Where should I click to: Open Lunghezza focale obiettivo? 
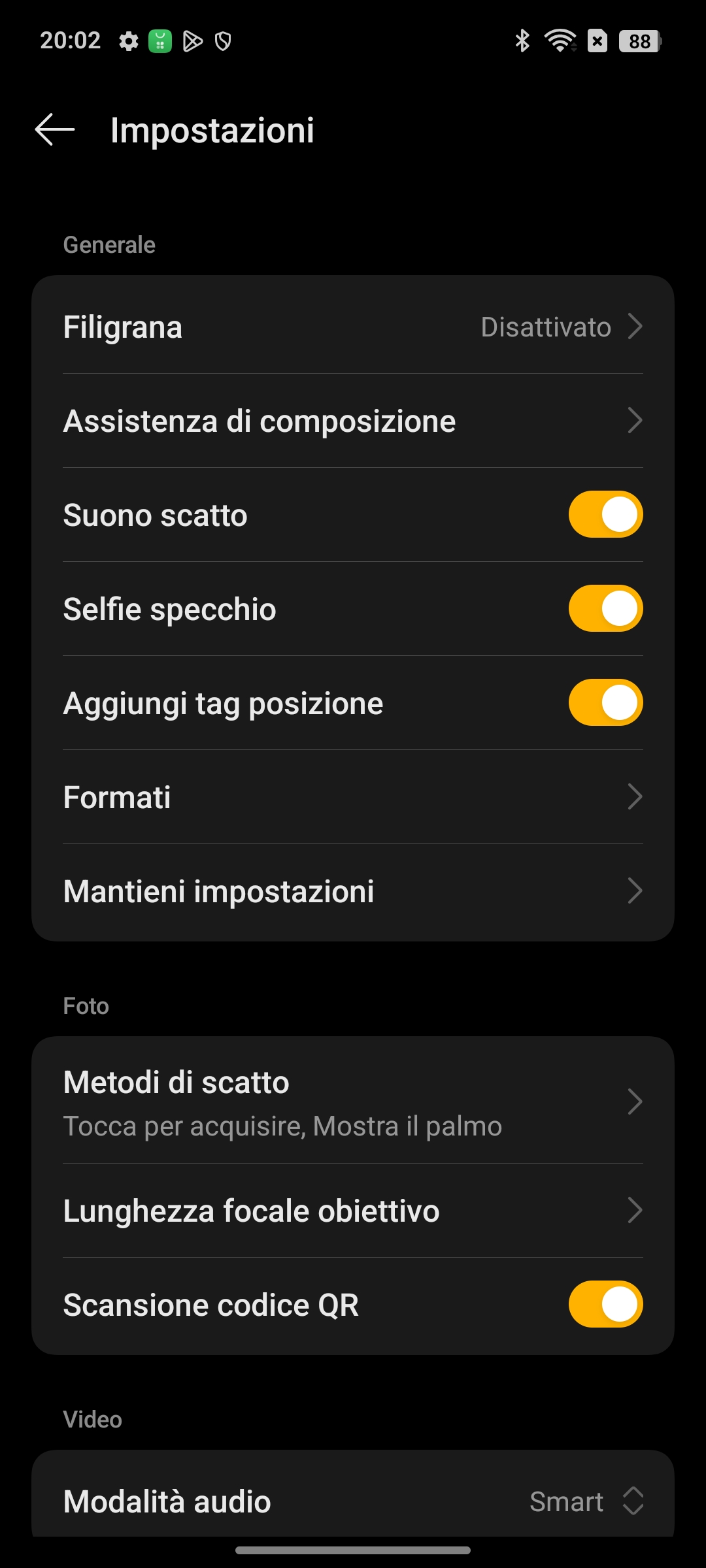point(353,1211)
